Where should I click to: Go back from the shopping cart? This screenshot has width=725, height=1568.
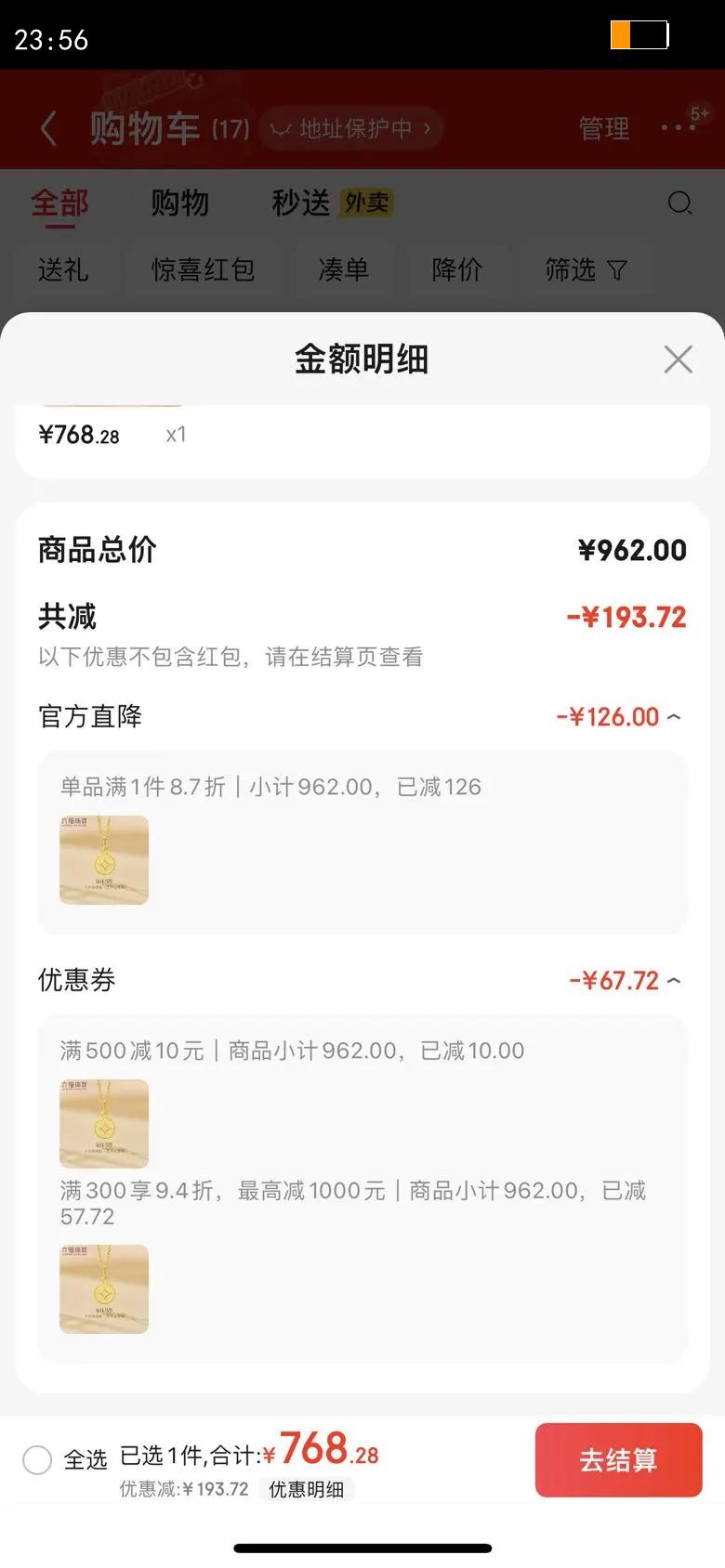click(49, 128)
